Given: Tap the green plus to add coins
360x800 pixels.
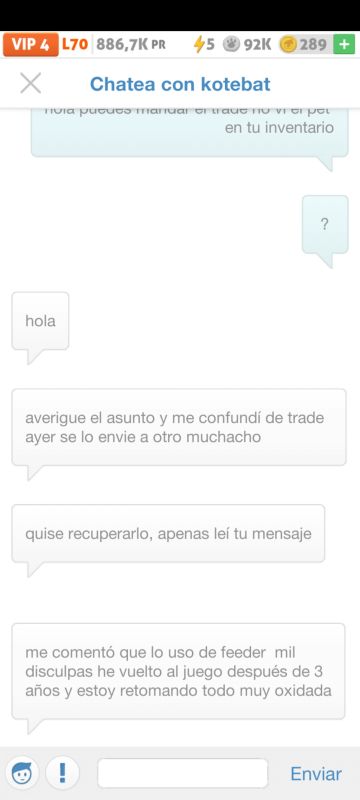Looking at the screenshot, I should point(344,44).
